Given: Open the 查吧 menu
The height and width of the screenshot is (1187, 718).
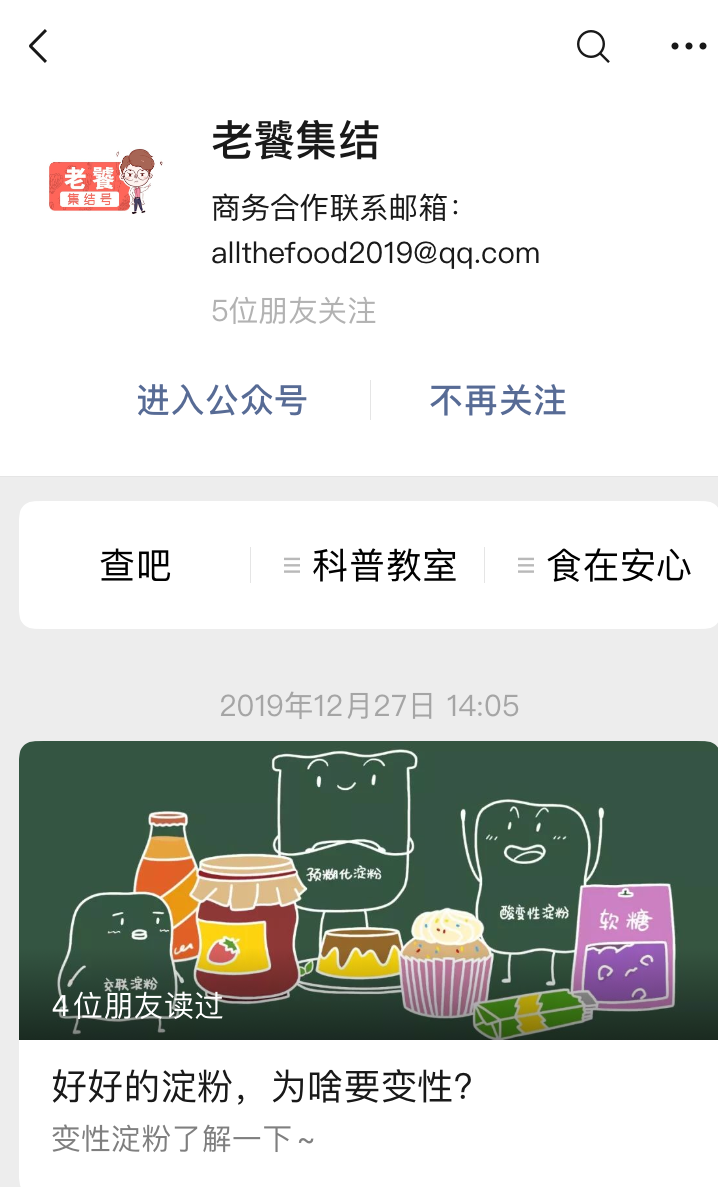Looking at the screenshot, I should (136, 566).
